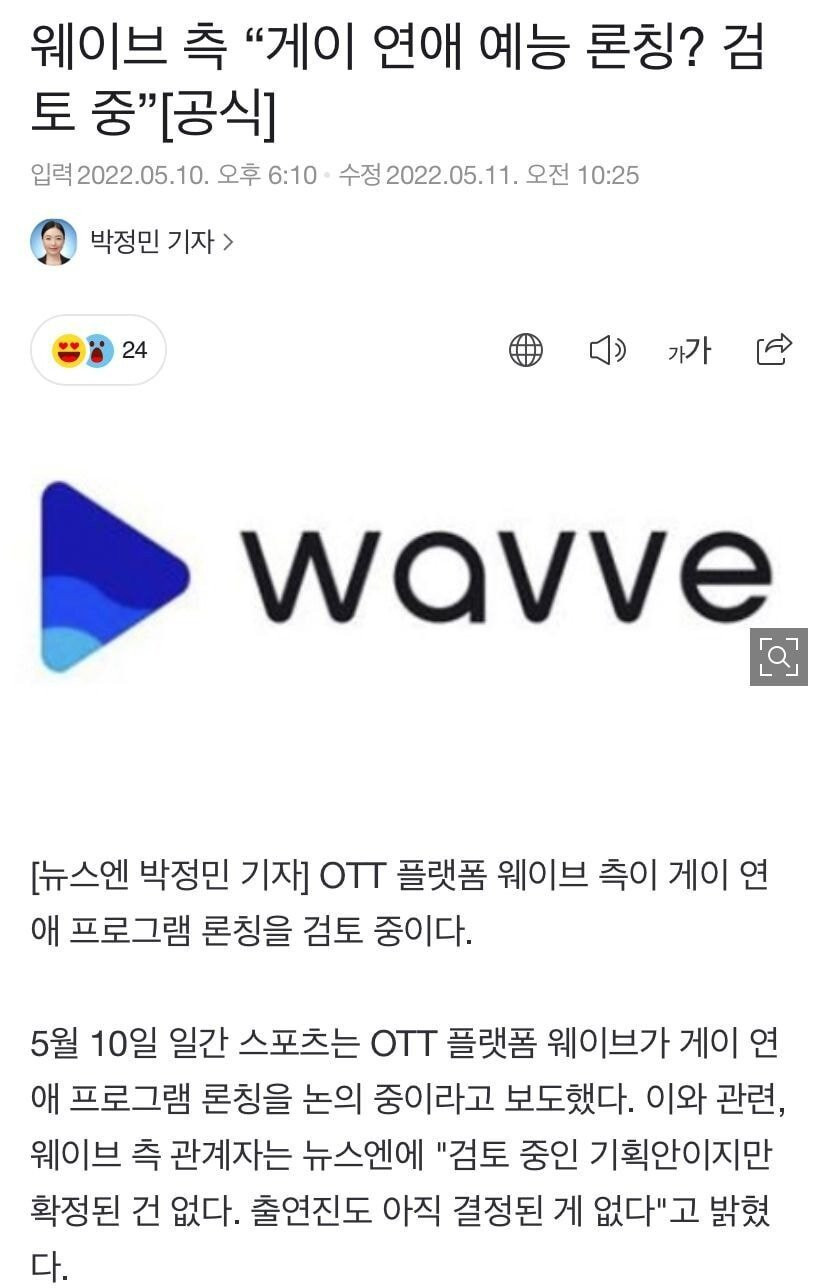Change the font size with the 가가 icon
Viewport: 828px width, 1288px height.
point(689,350)
